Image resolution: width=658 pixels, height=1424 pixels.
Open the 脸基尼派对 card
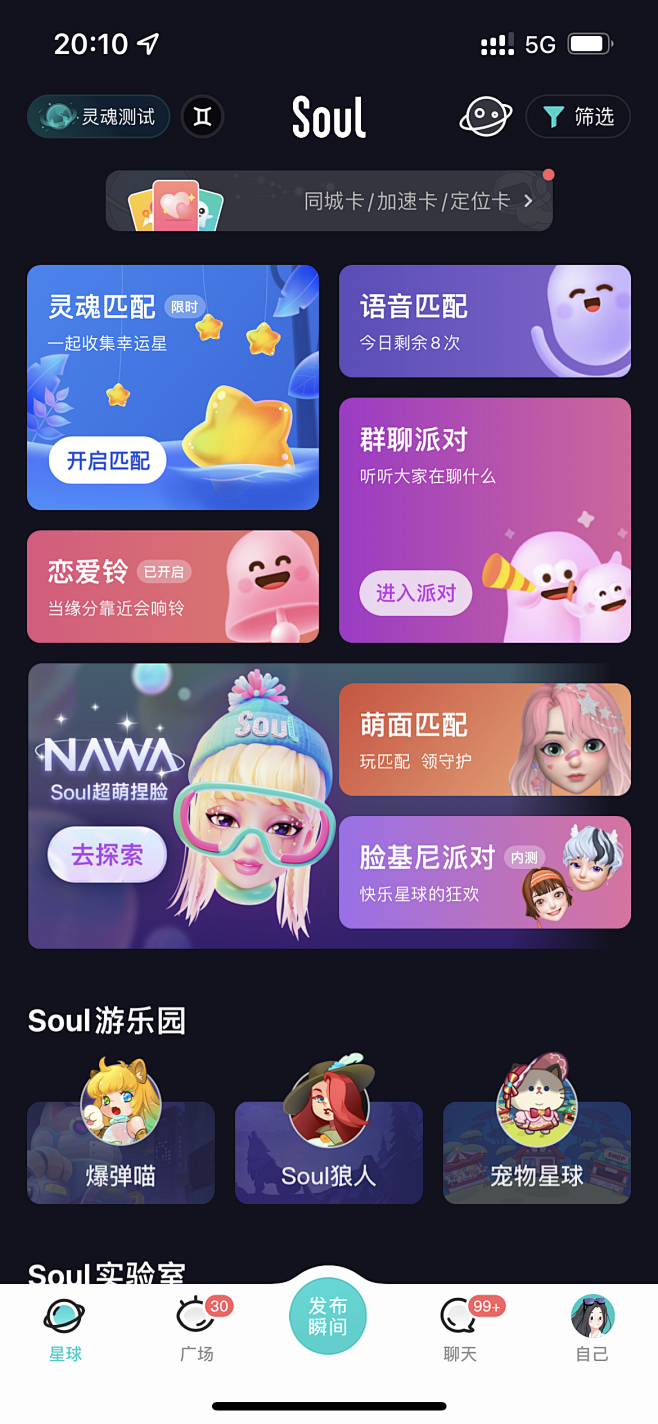tap(485, 872)
